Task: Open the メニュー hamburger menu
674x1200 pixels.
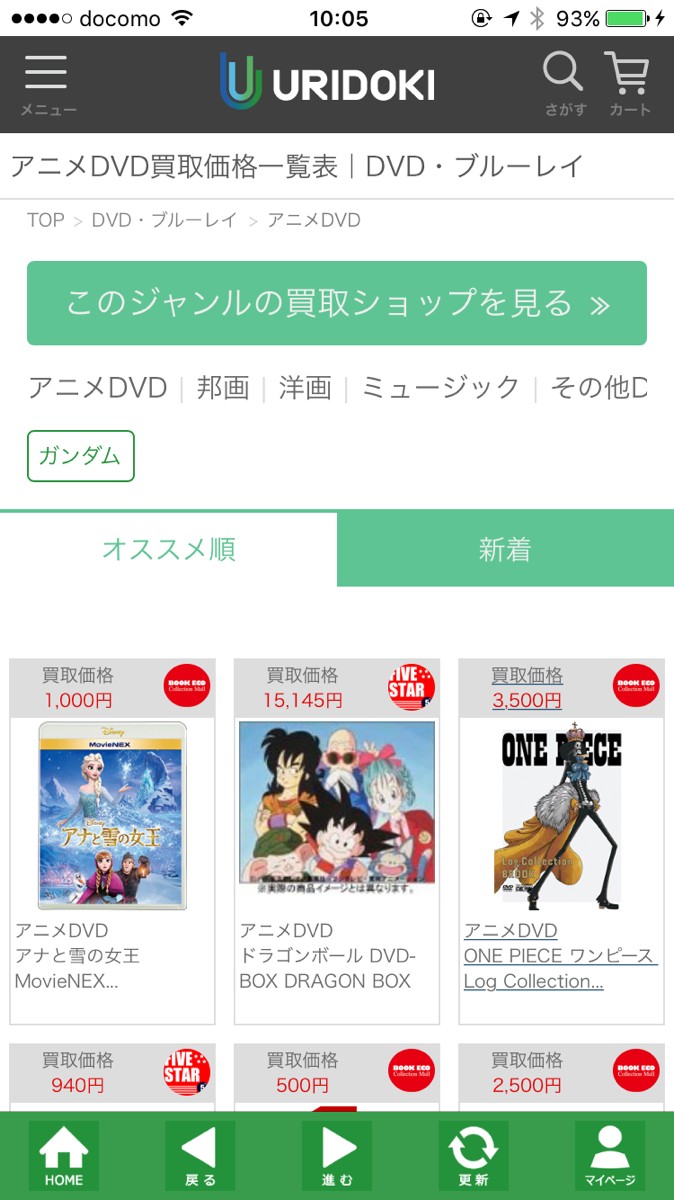Action: coord(47,84)
